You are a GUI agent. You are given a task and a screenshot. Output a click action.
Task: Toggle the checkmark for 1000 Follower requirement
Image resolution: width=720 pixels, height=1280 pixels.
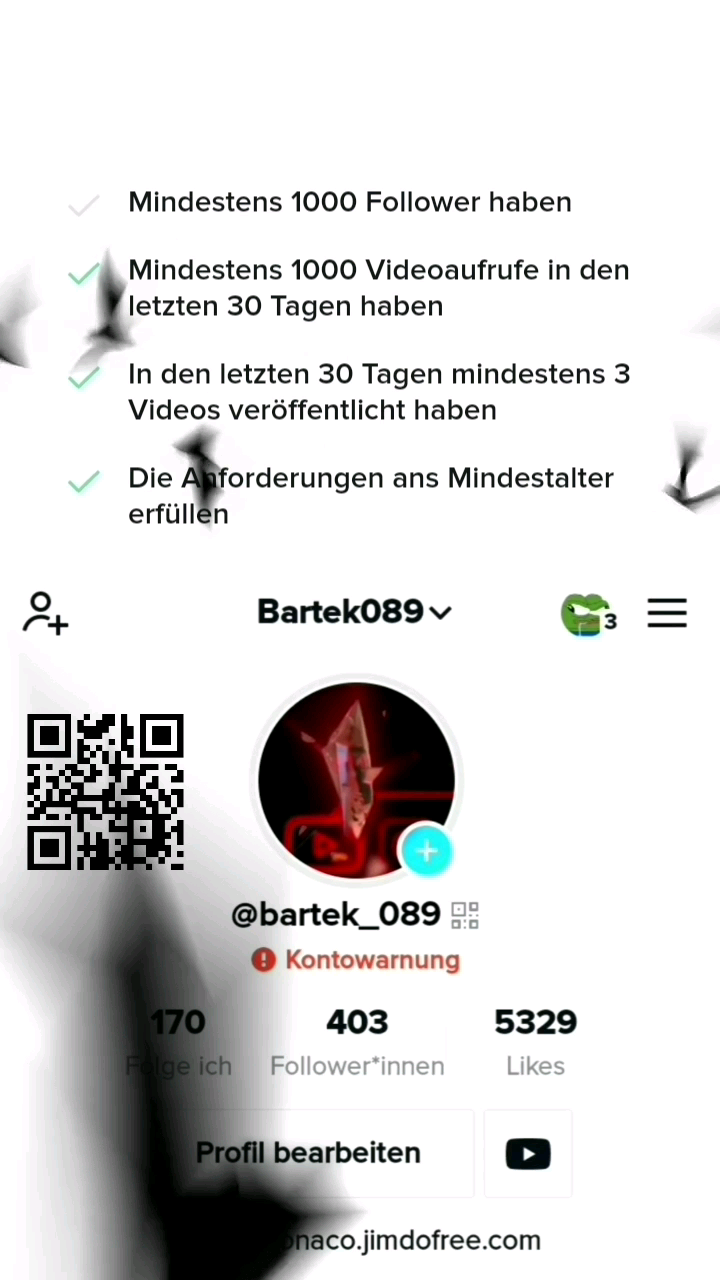point(84,202)
